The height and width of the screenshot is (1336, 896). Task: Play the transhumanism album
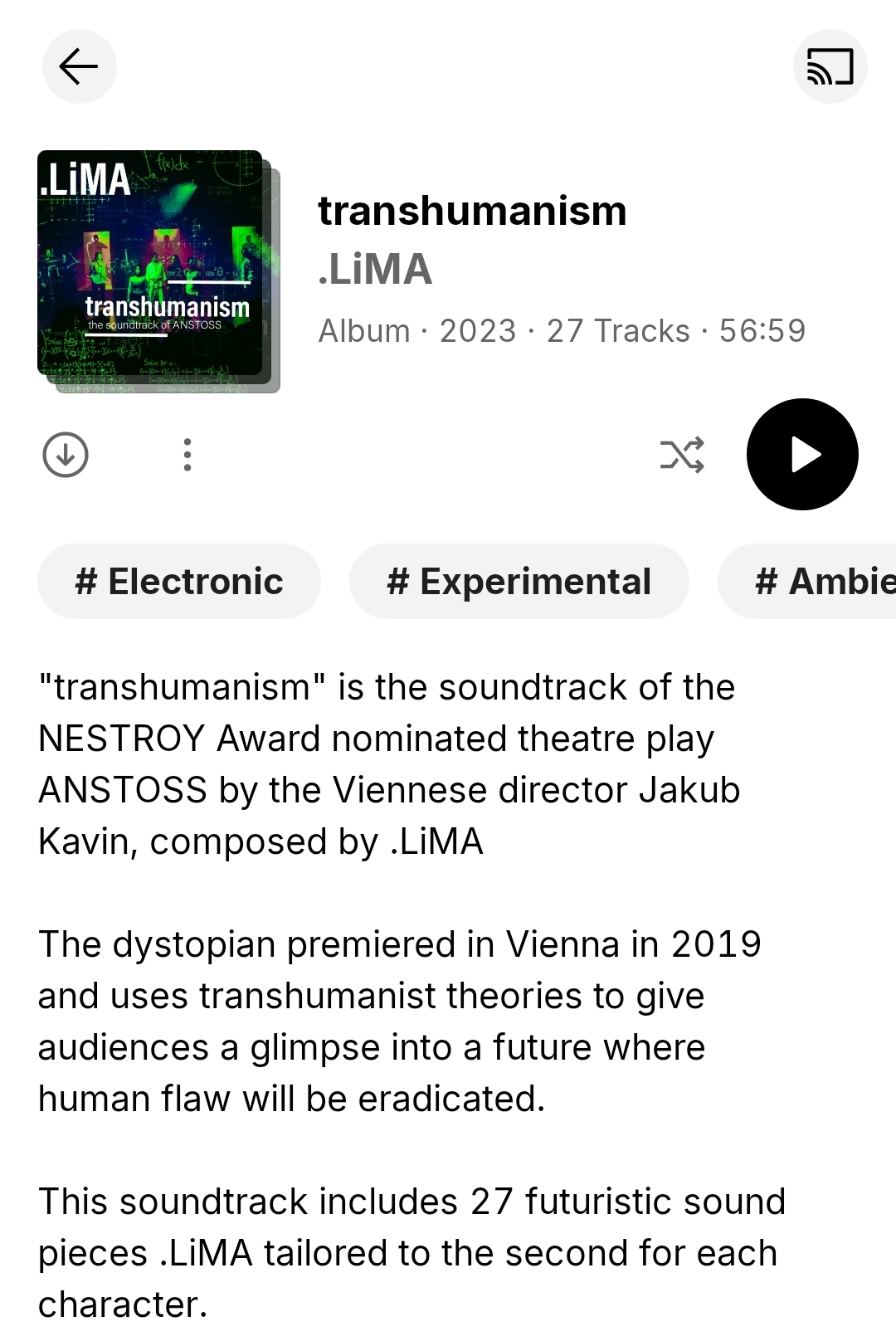(x=801, y=455)
